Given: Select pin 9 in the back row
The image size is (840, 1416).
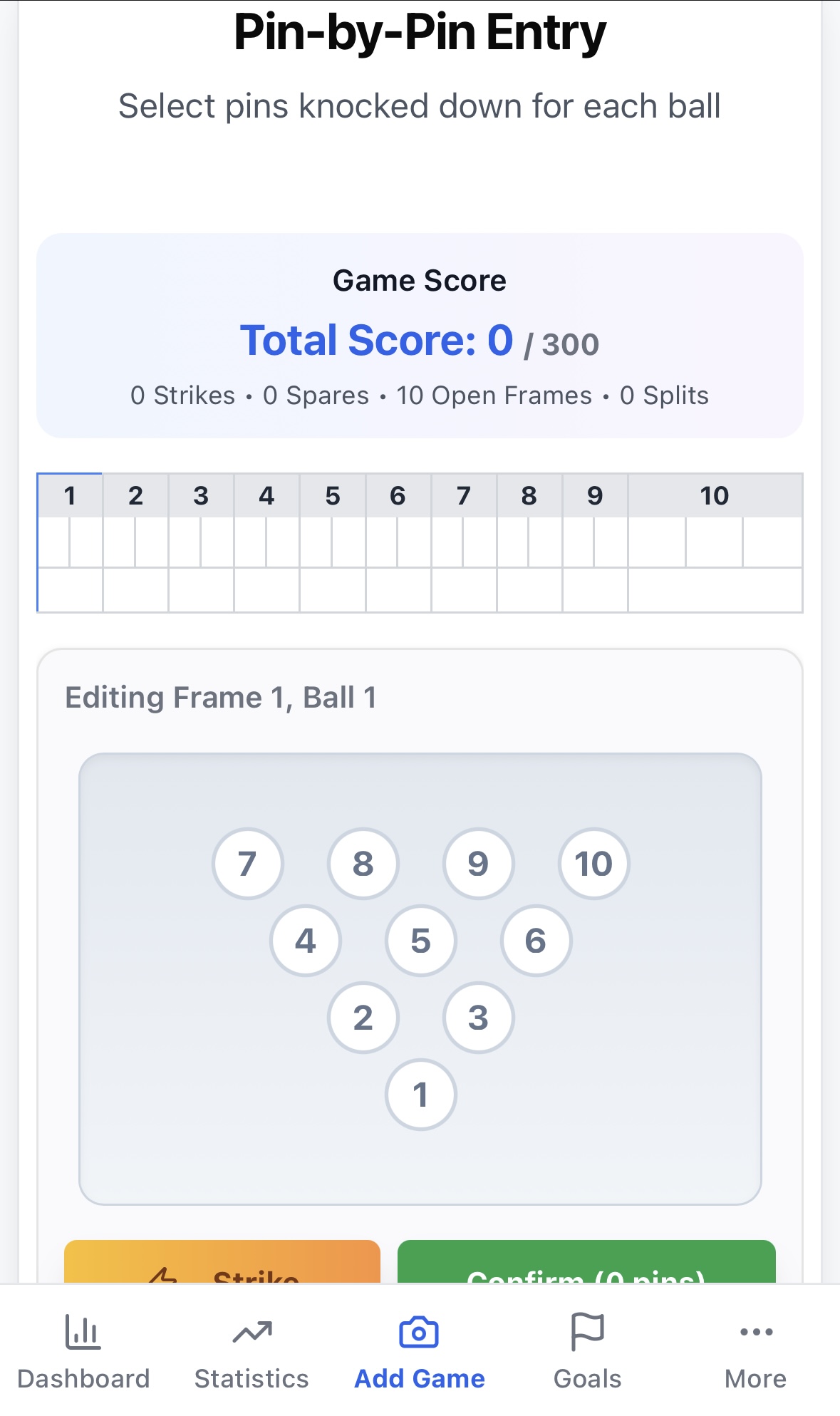Looking at the screenshot, I should point(477,863).
